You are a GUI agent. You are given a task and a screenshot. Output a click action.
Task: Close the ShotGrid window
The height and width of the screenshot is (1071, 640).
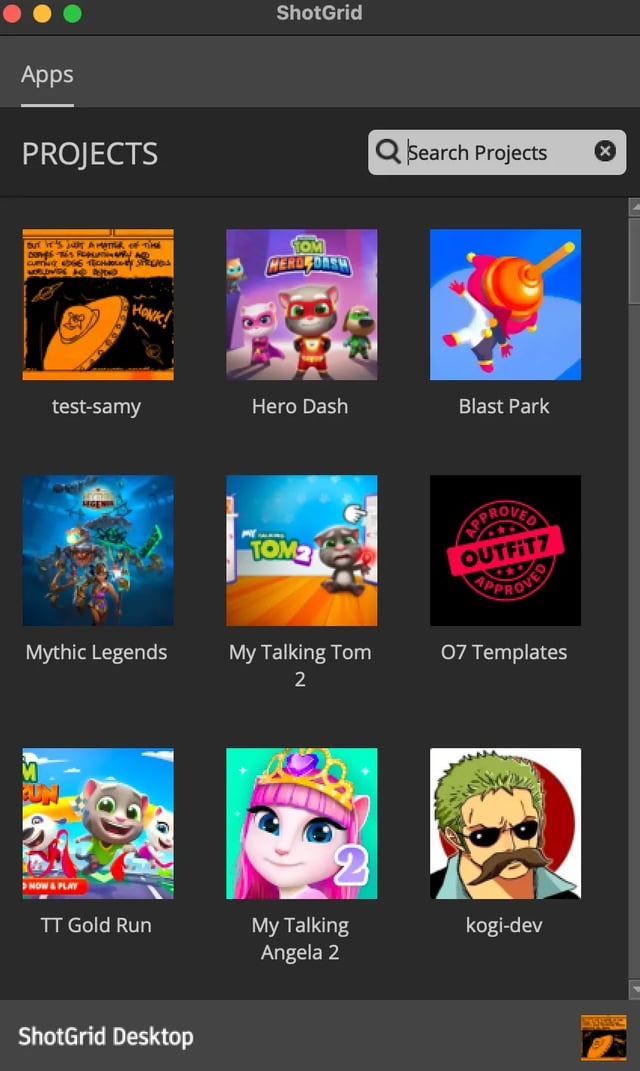[x=13, y=14]
